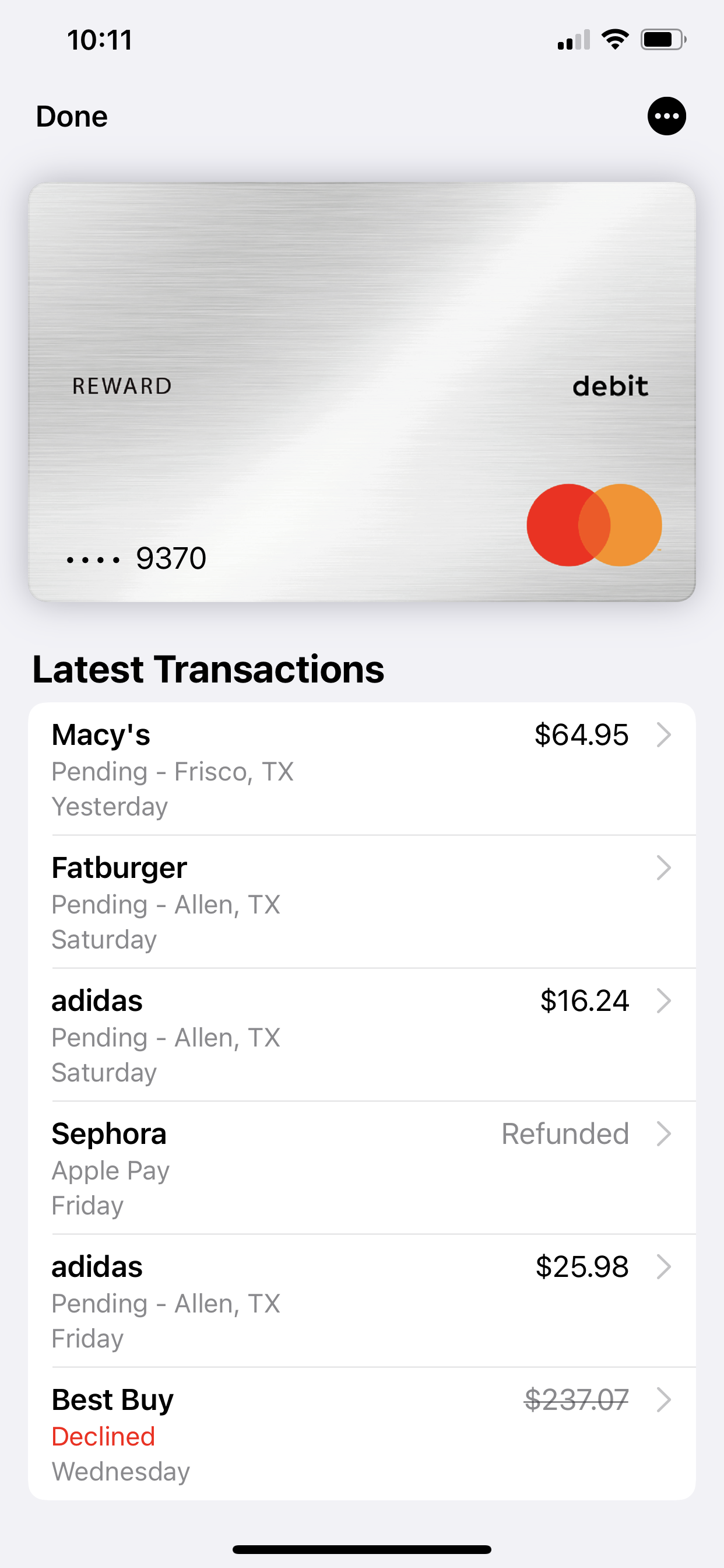
Task: Open the adidas $25.98 transaction
Action: pyautogui.click(x=362, y=1301)
